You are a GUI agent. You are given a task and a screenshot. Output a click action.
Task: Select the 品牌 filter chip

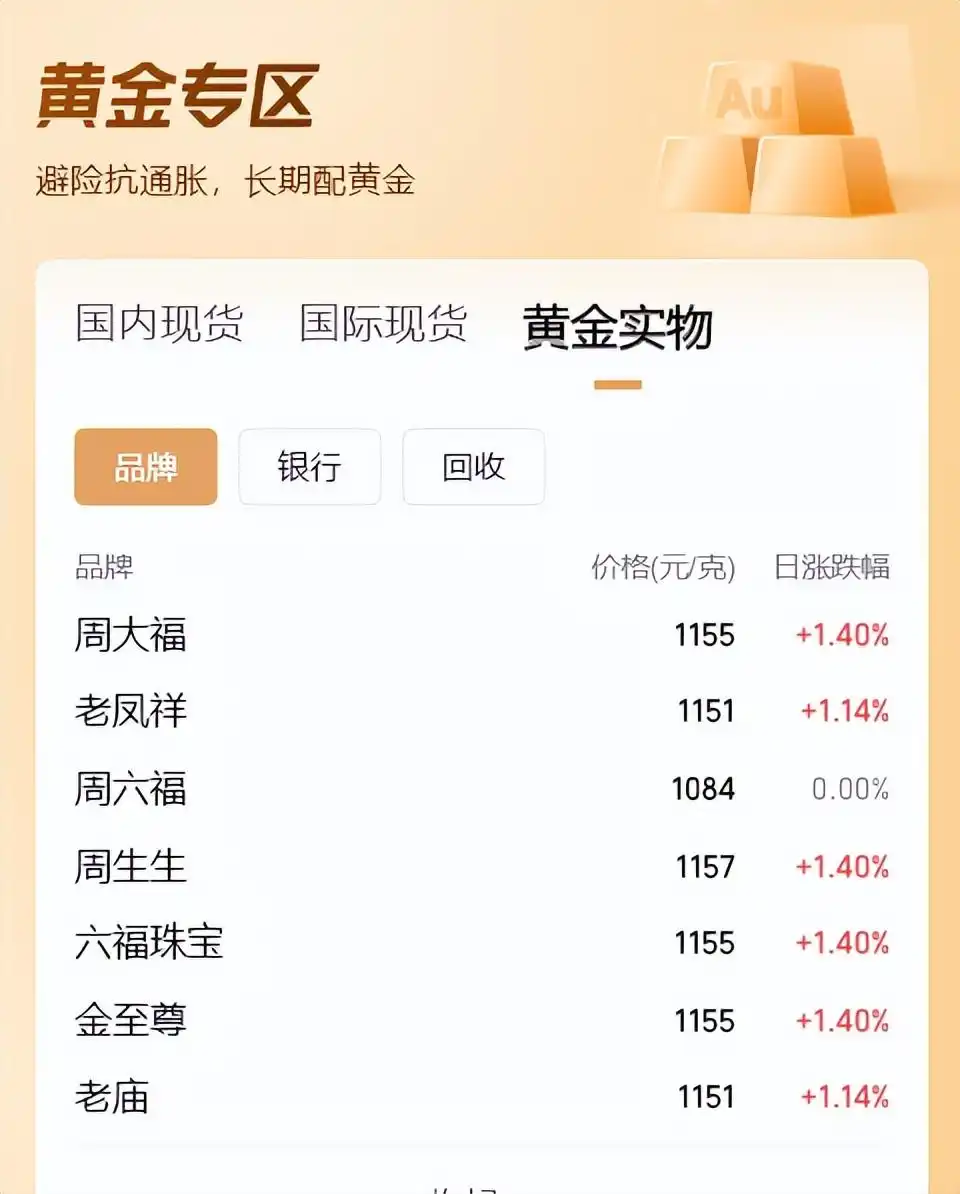click(145, 467)
